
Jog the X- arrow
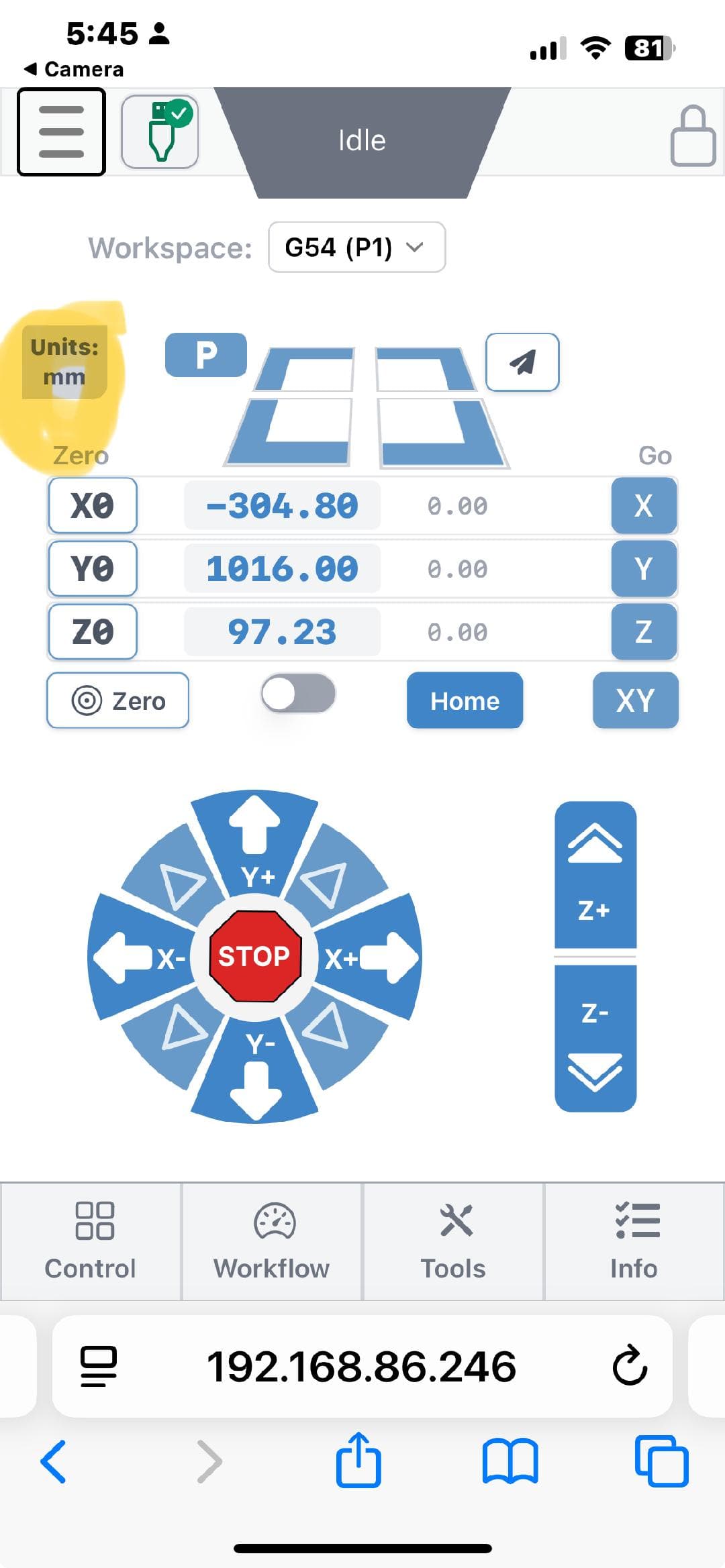141,957
